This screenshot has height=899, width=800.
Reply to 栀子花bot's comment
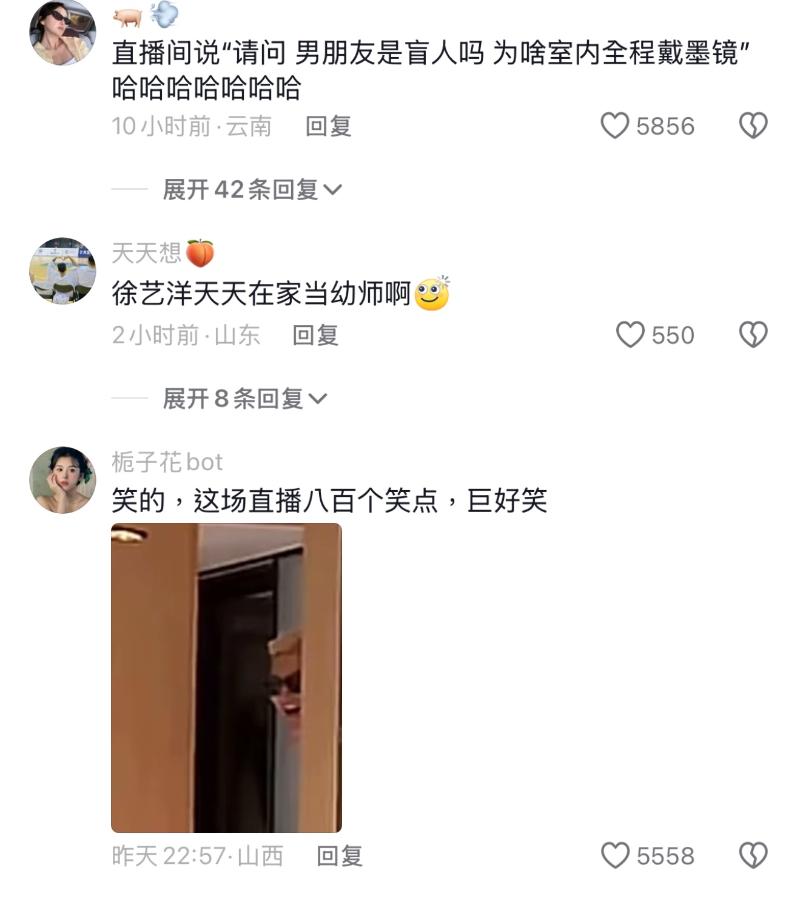(339, 856)
